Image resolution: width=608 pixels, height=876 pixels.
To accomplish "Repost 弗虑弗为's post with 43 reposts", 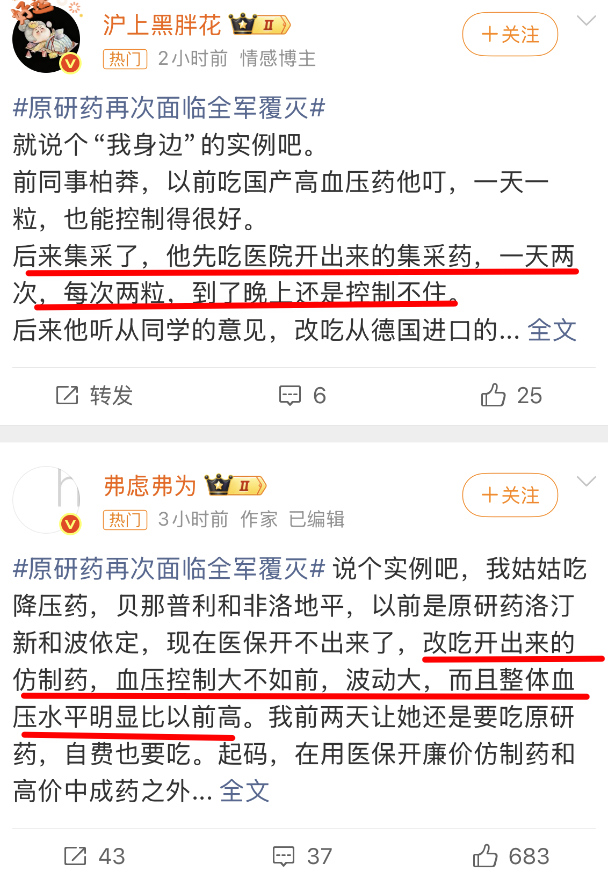I will 94,856.
